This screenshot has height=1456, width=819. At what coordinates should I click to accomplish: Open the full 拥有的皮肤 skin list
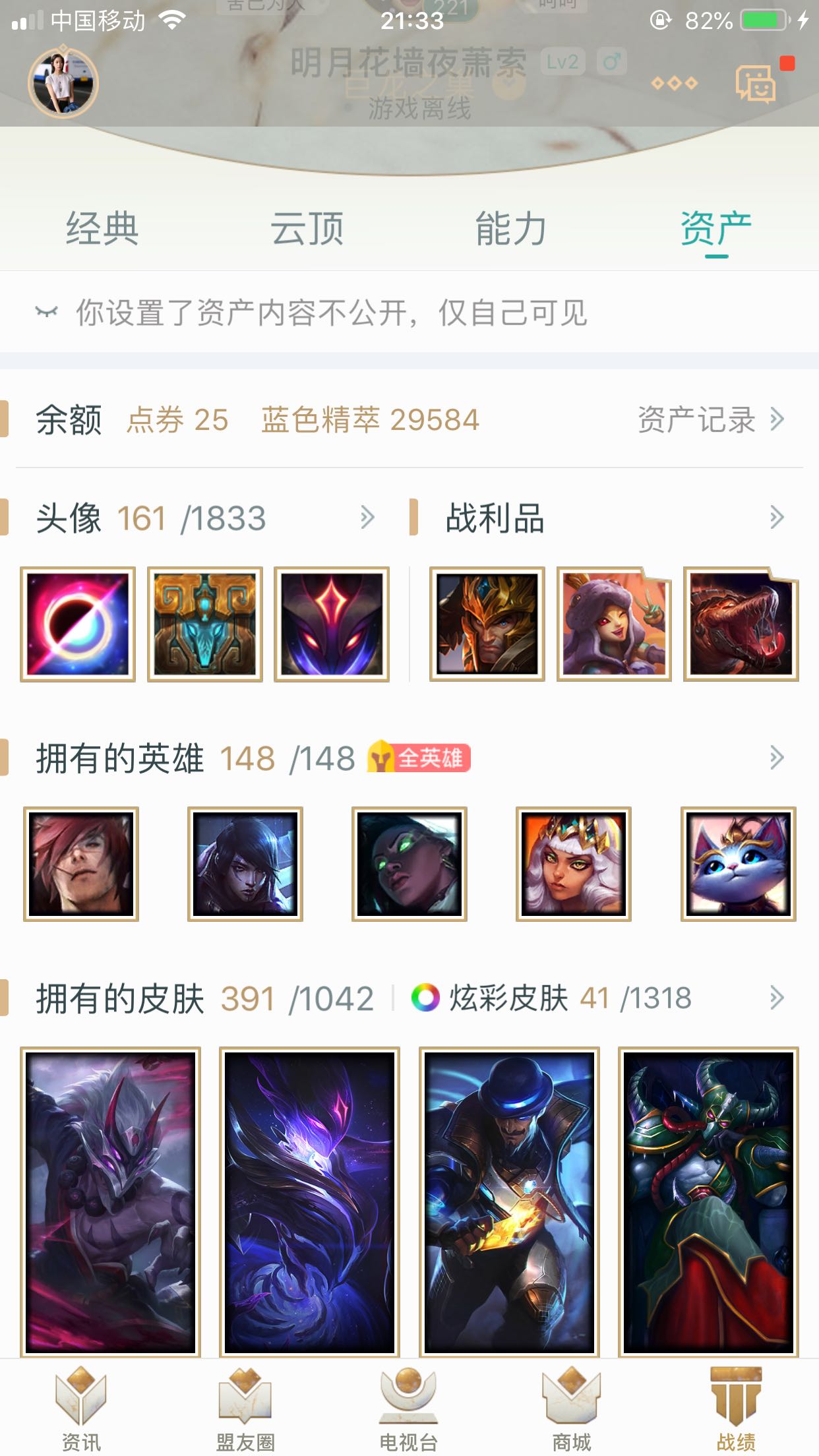coord(777,998)
